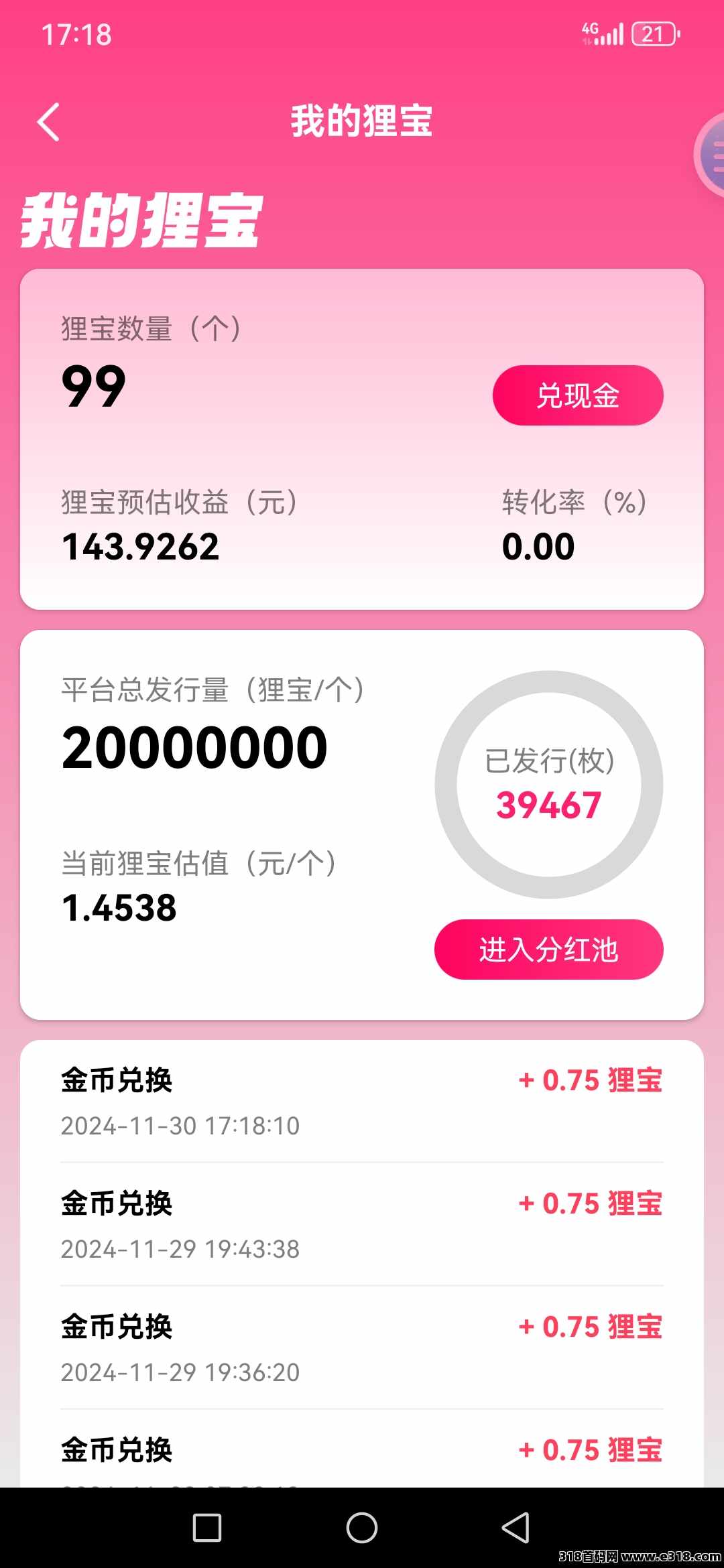The width and height of the screenshot is (724, 1568).
Task: Go back using the top-left arrow
Action: pos(48,122)
